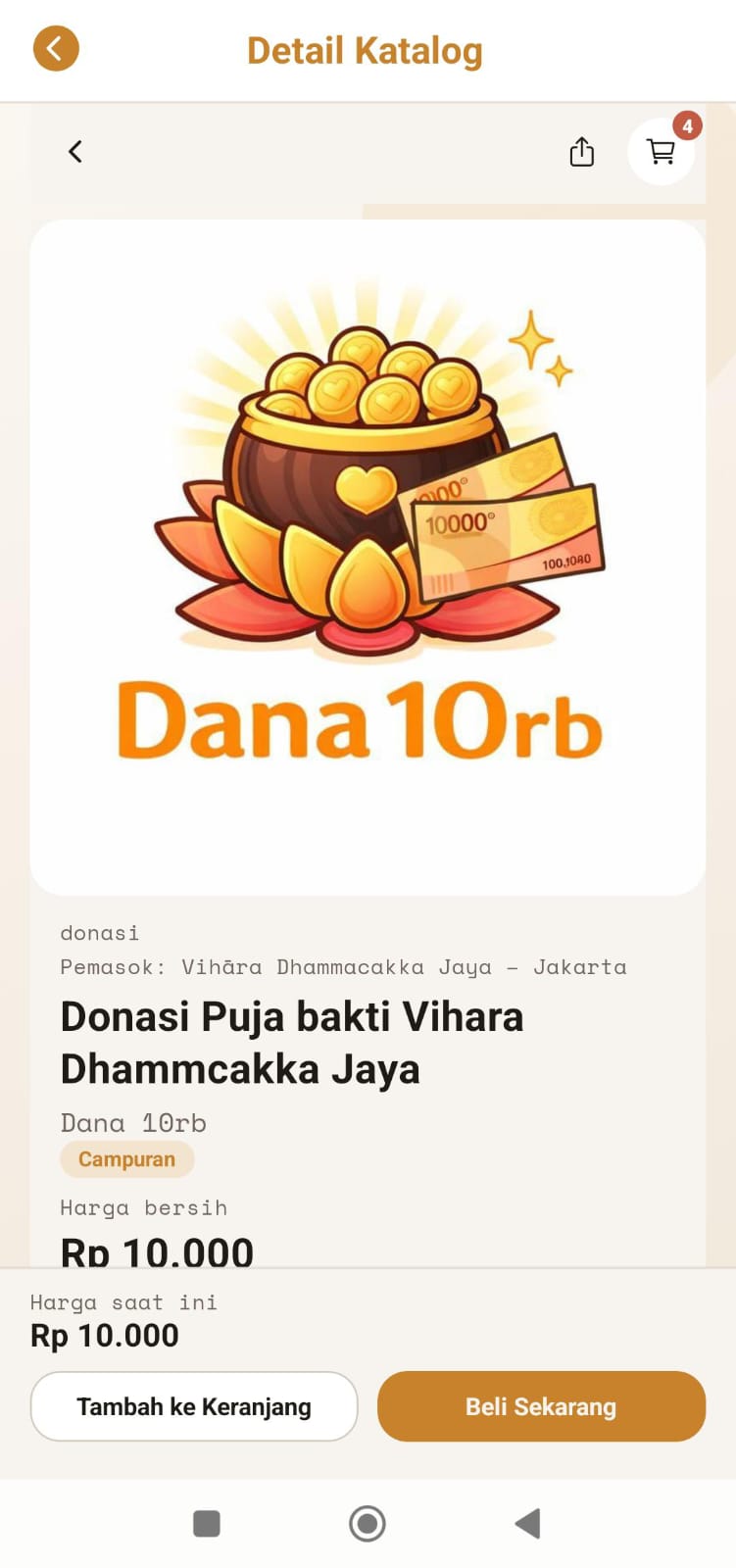Select the product title Donasi Puja bakti

(292, 1042)
